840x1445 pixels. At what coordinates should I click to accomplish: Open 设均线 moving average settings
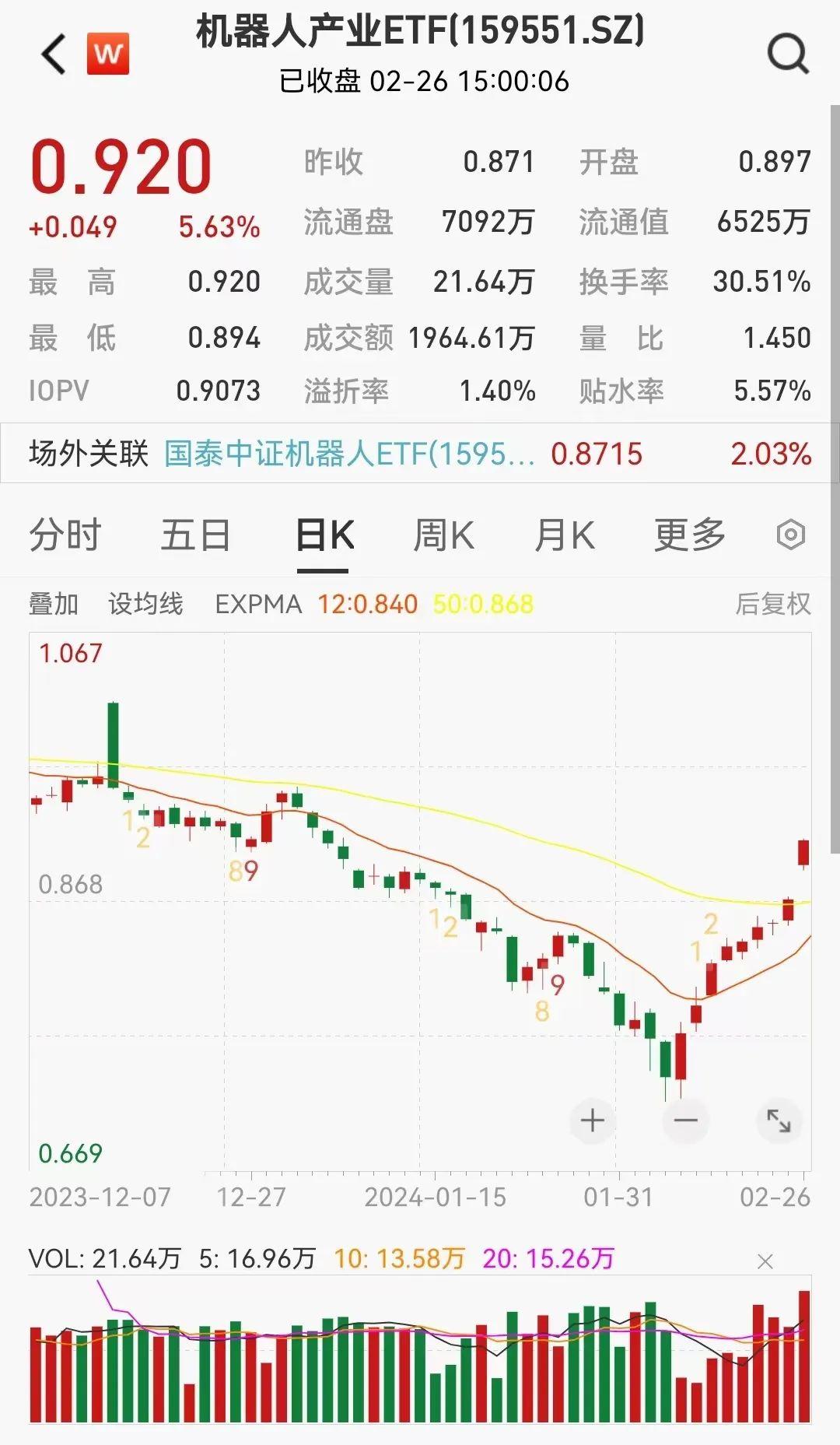[x=145, y=604]
